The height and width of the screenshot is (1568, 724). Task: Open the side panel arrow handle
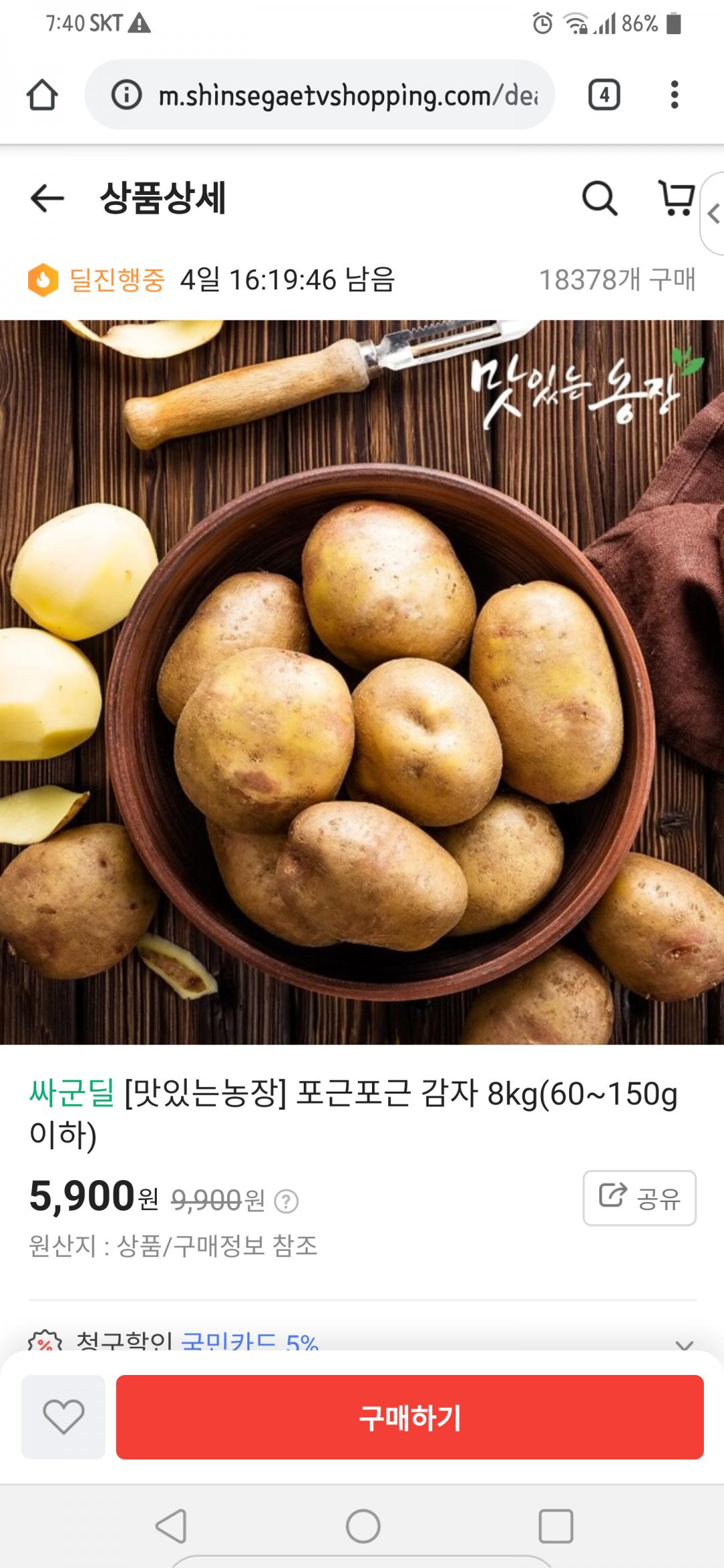[713, 214]
